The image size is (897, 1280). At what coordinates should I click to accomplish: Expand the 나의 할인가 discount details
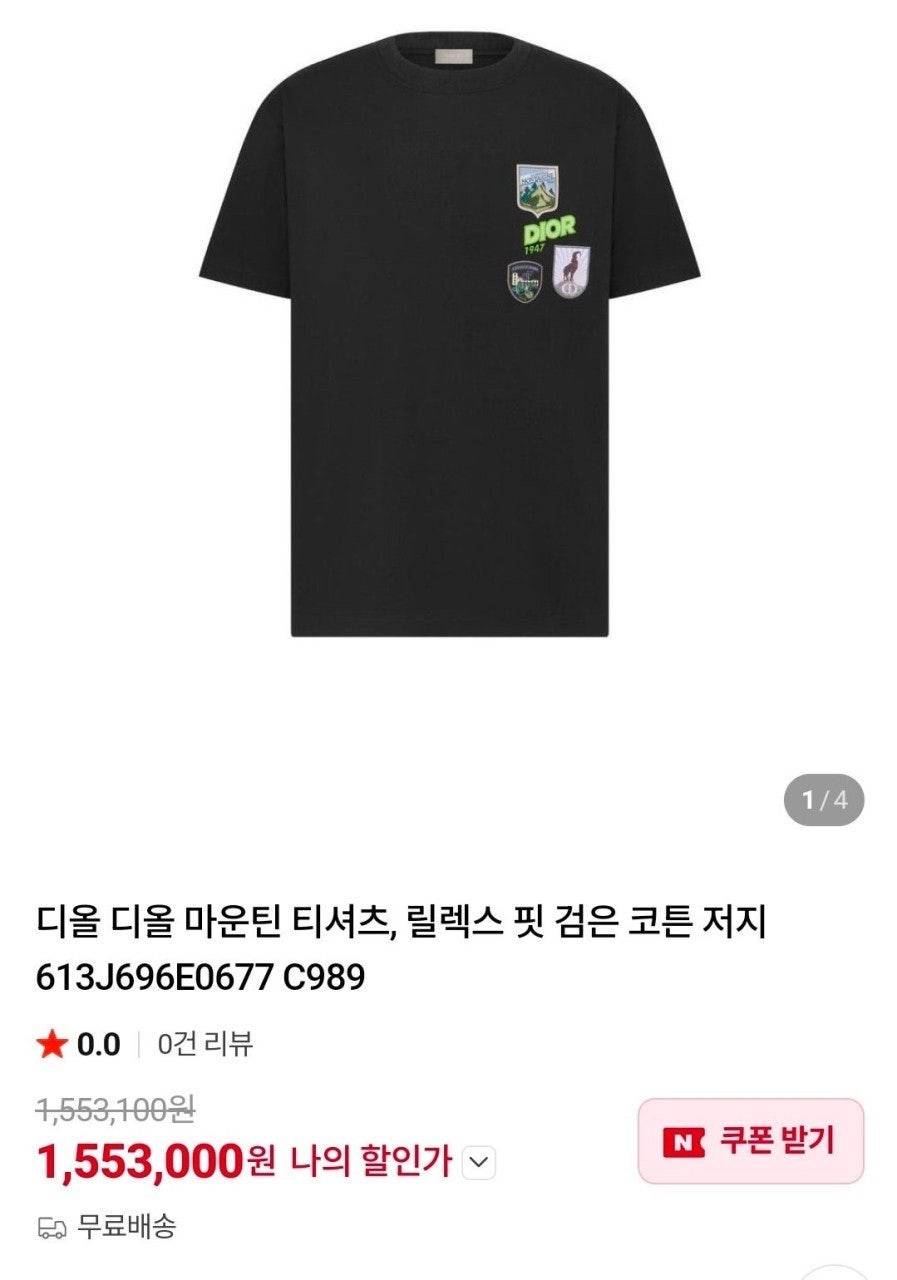pyautogui.click(x=480, y=1162)
